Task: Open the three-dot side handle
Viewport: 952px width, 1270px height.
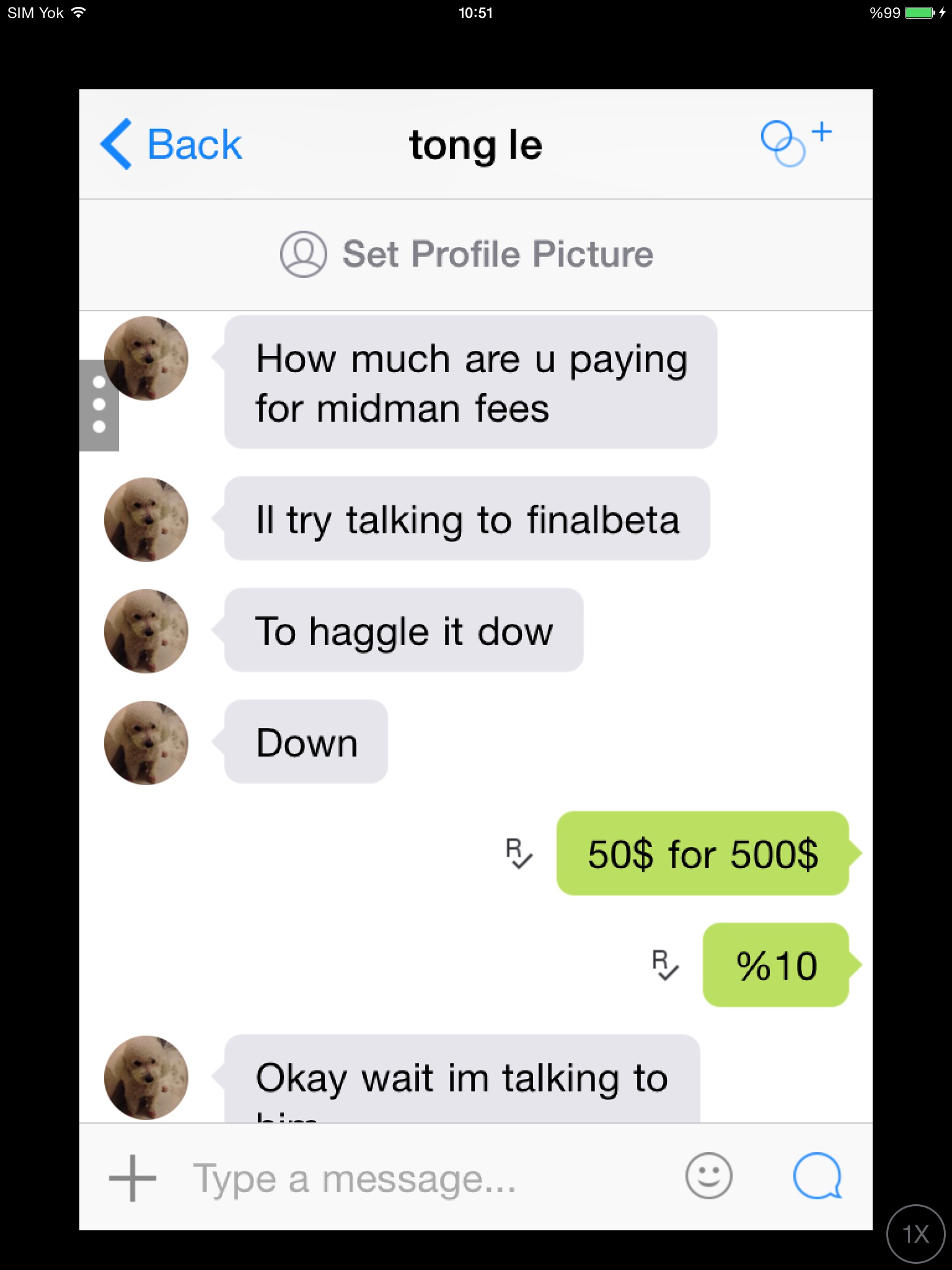Action: 99,405
